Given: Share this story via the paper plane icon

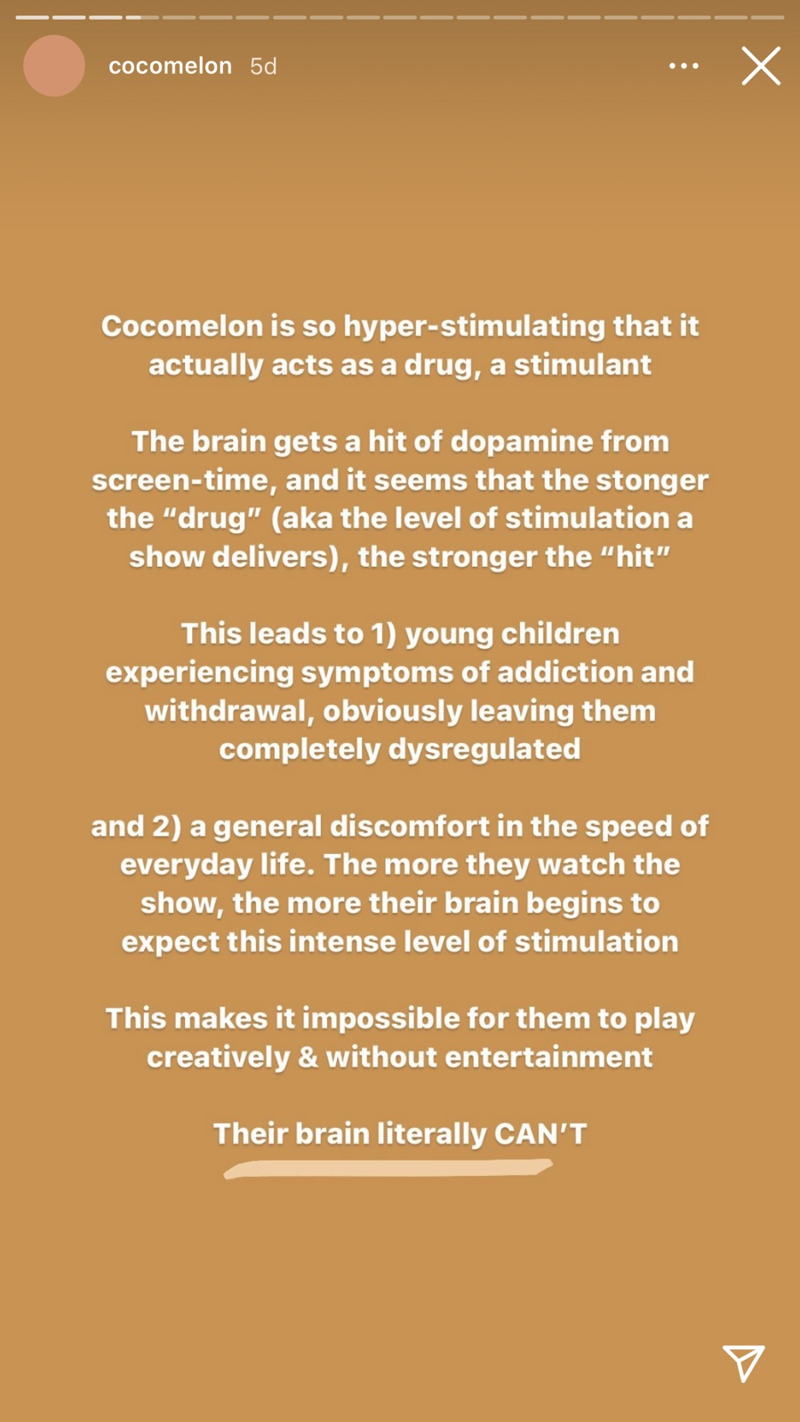Looking at the screenshot, I should pyautogui.click(x=743, y=1363).
